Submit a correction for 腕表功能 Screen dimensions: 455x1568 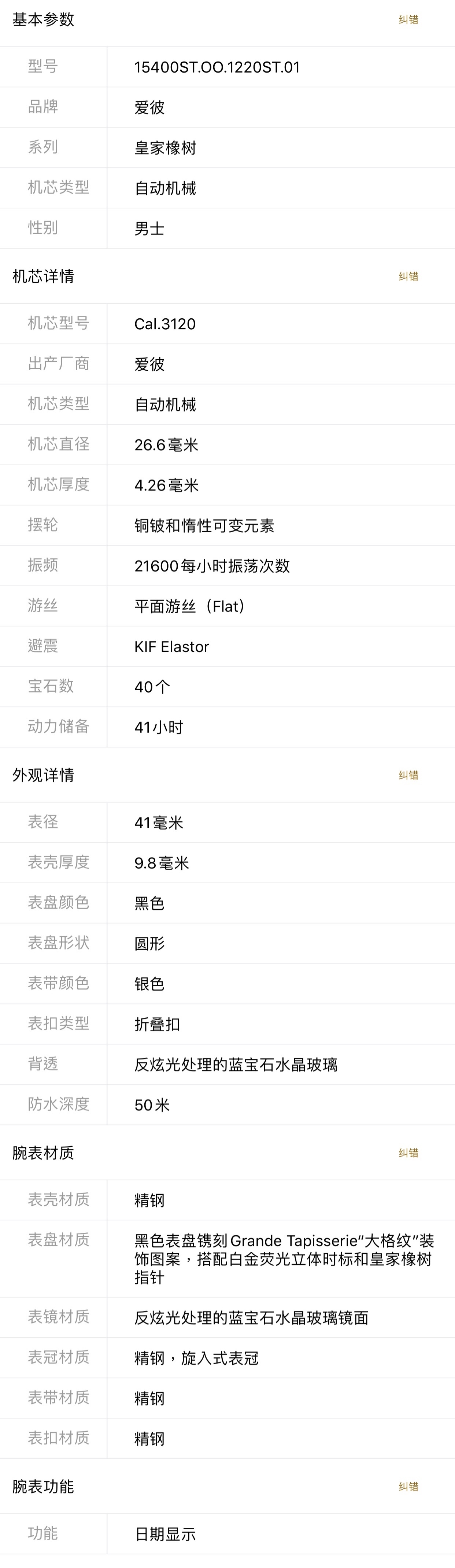tap(408, 1486)
